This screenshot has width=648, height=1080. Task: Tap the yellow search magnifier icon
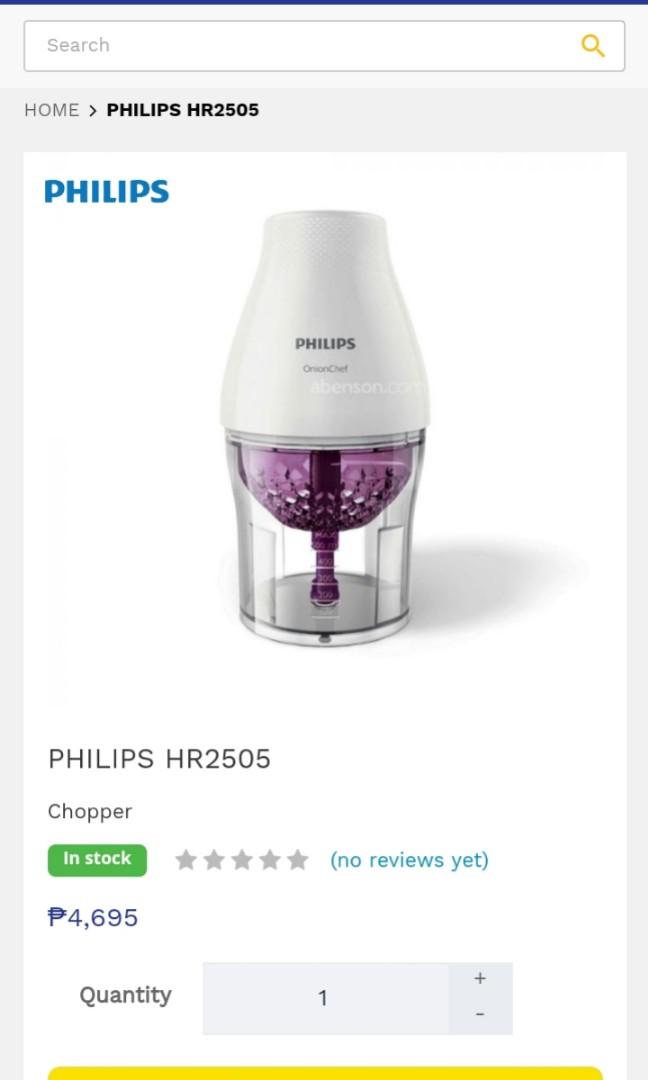click(593, 46)
